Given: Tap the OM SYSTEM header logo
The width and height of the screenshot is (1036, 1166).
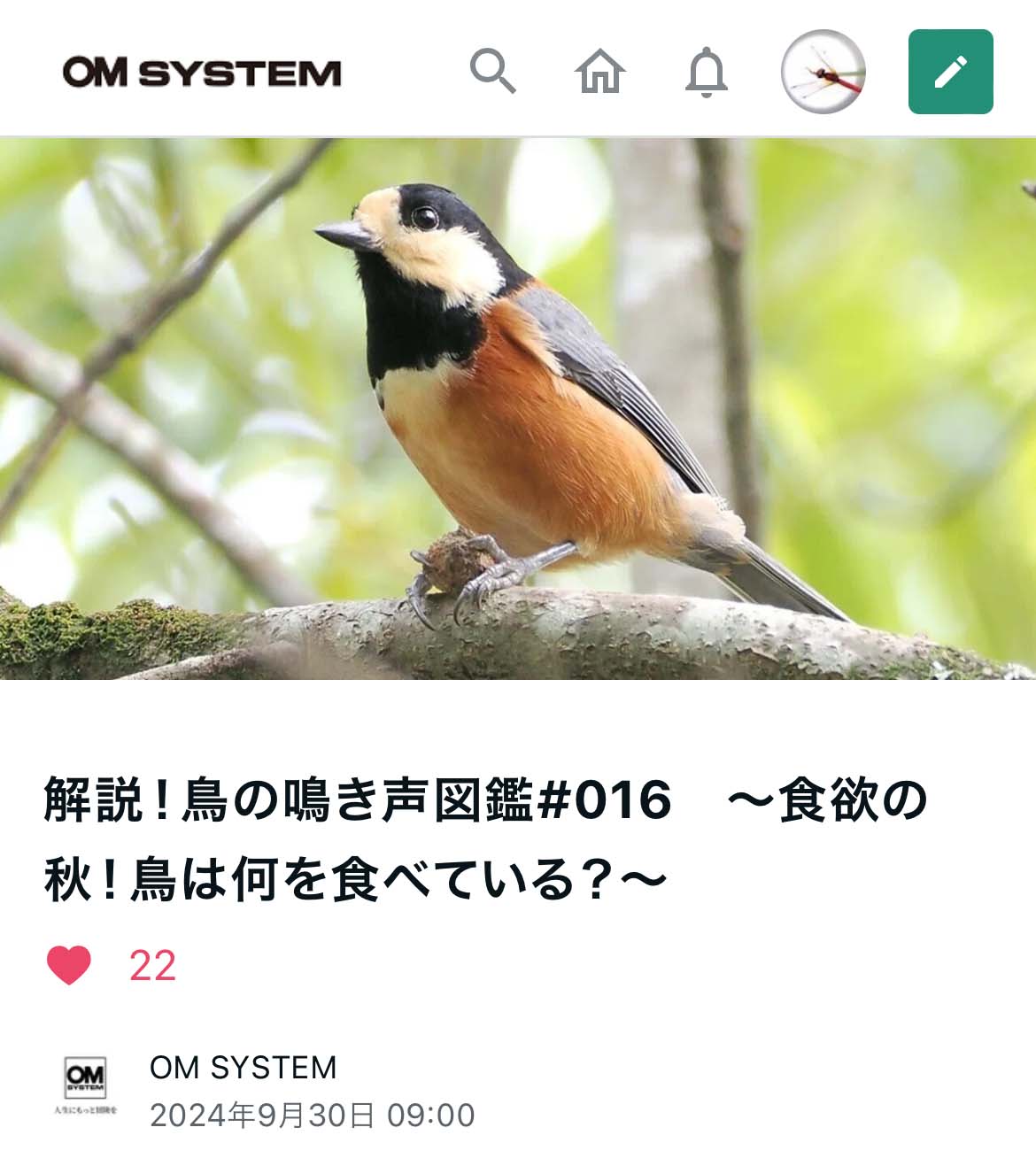Looking at the screenshot, I should [202, 73].
